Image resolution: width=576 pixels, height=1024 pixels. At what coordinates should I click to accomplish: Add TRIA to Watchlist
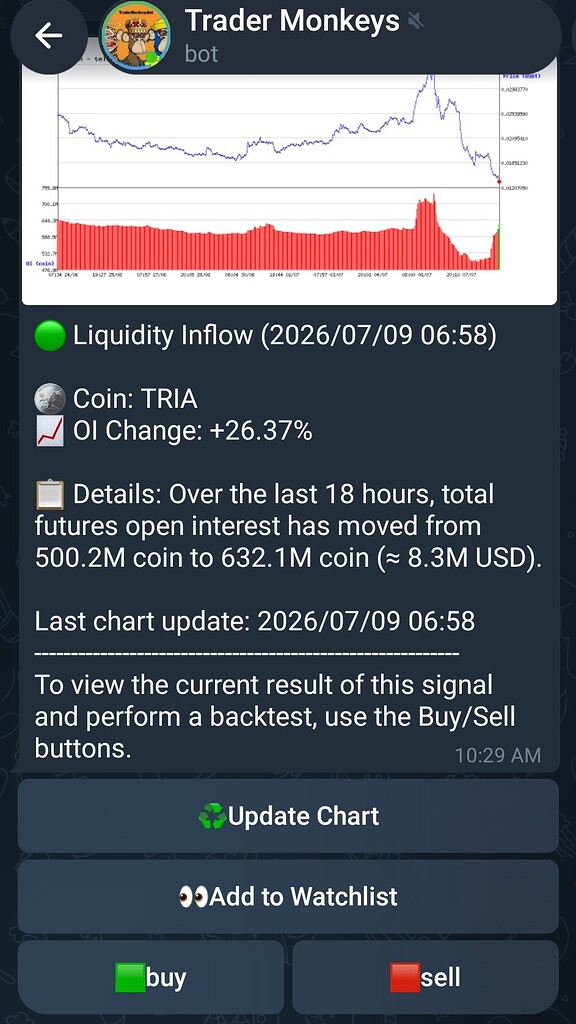point(288,896)
